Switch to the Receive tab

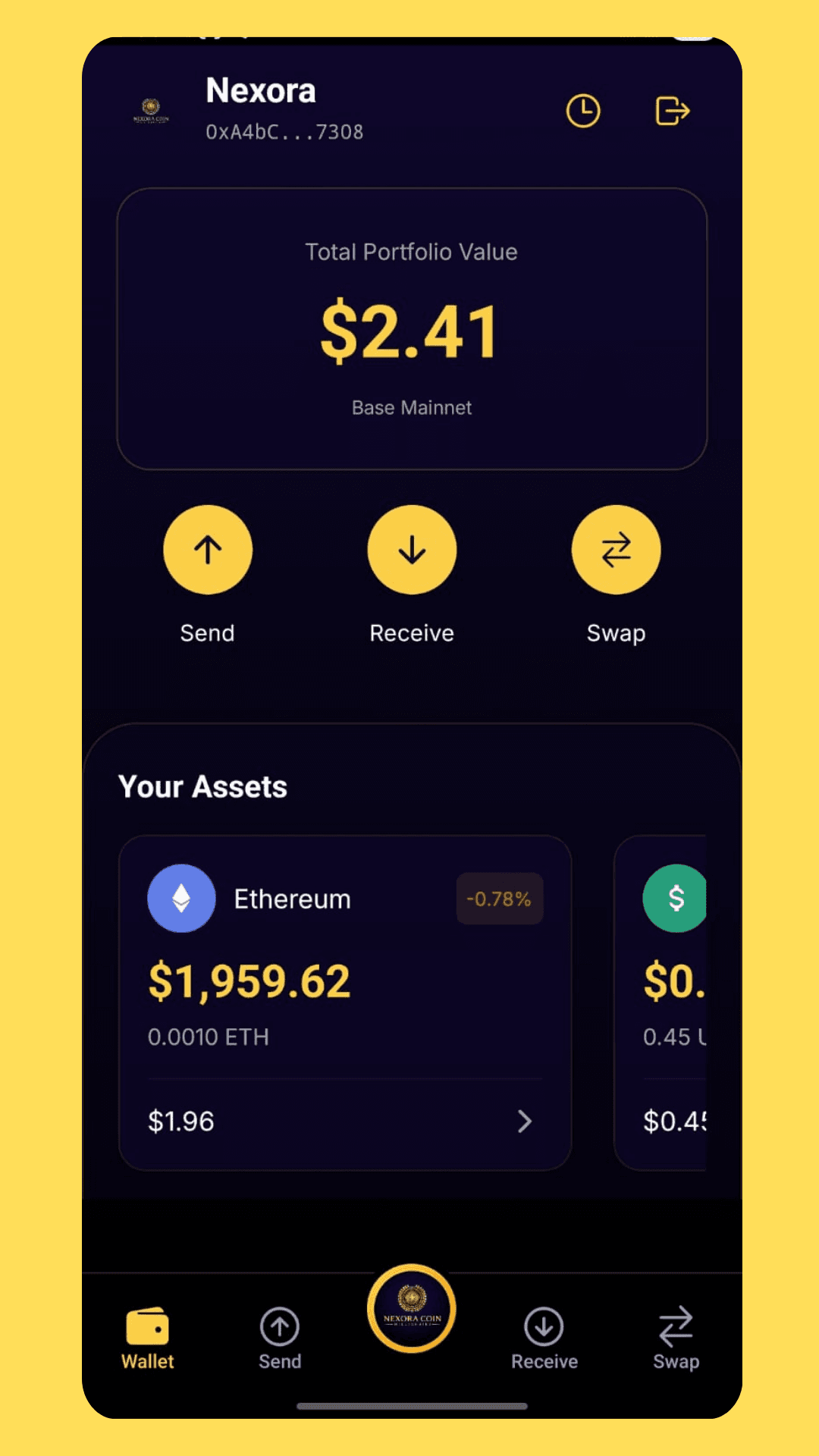[544, 1338]
